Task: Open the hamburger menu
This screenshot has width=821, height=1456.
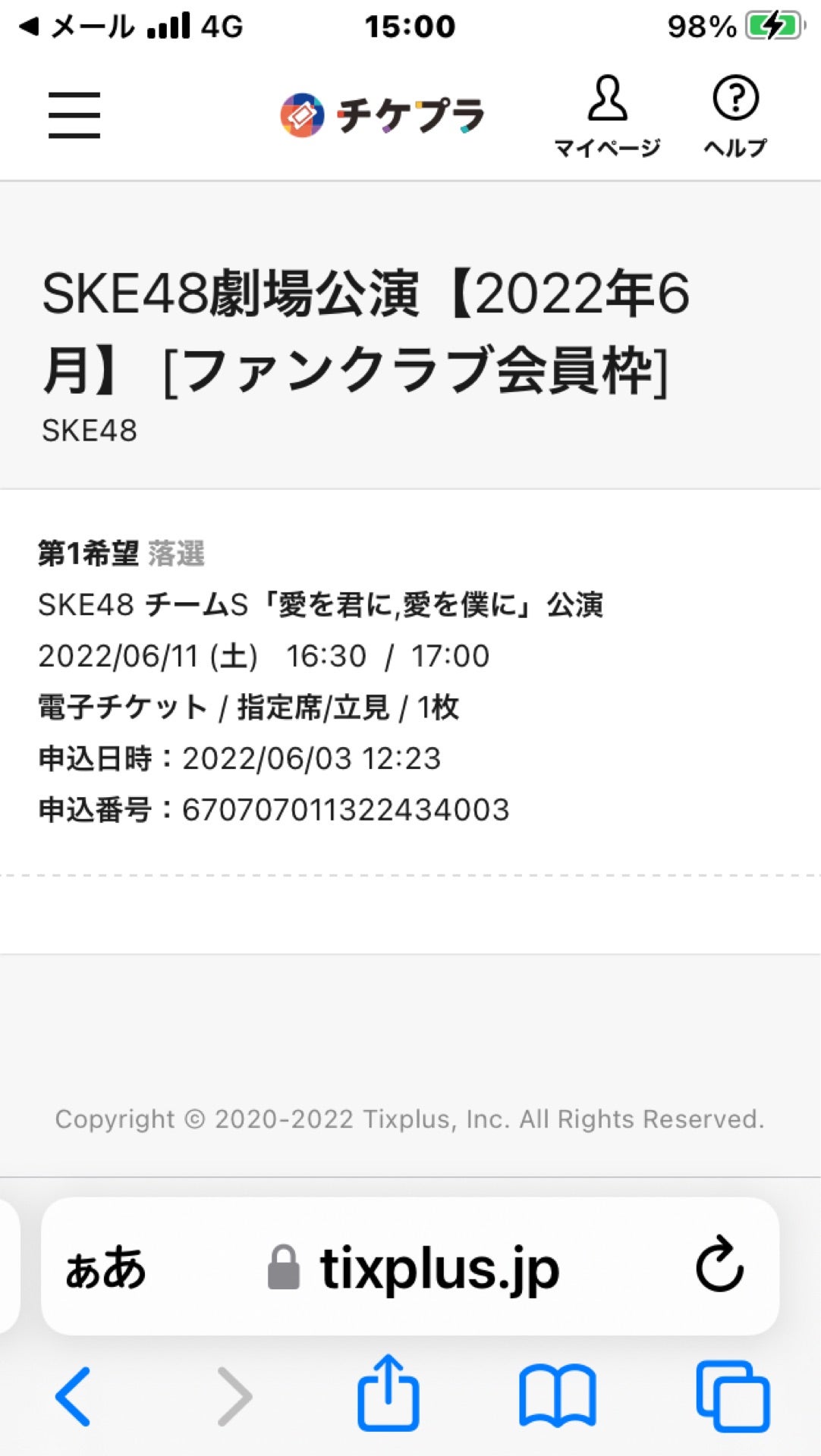Action: tap(74, 115)
